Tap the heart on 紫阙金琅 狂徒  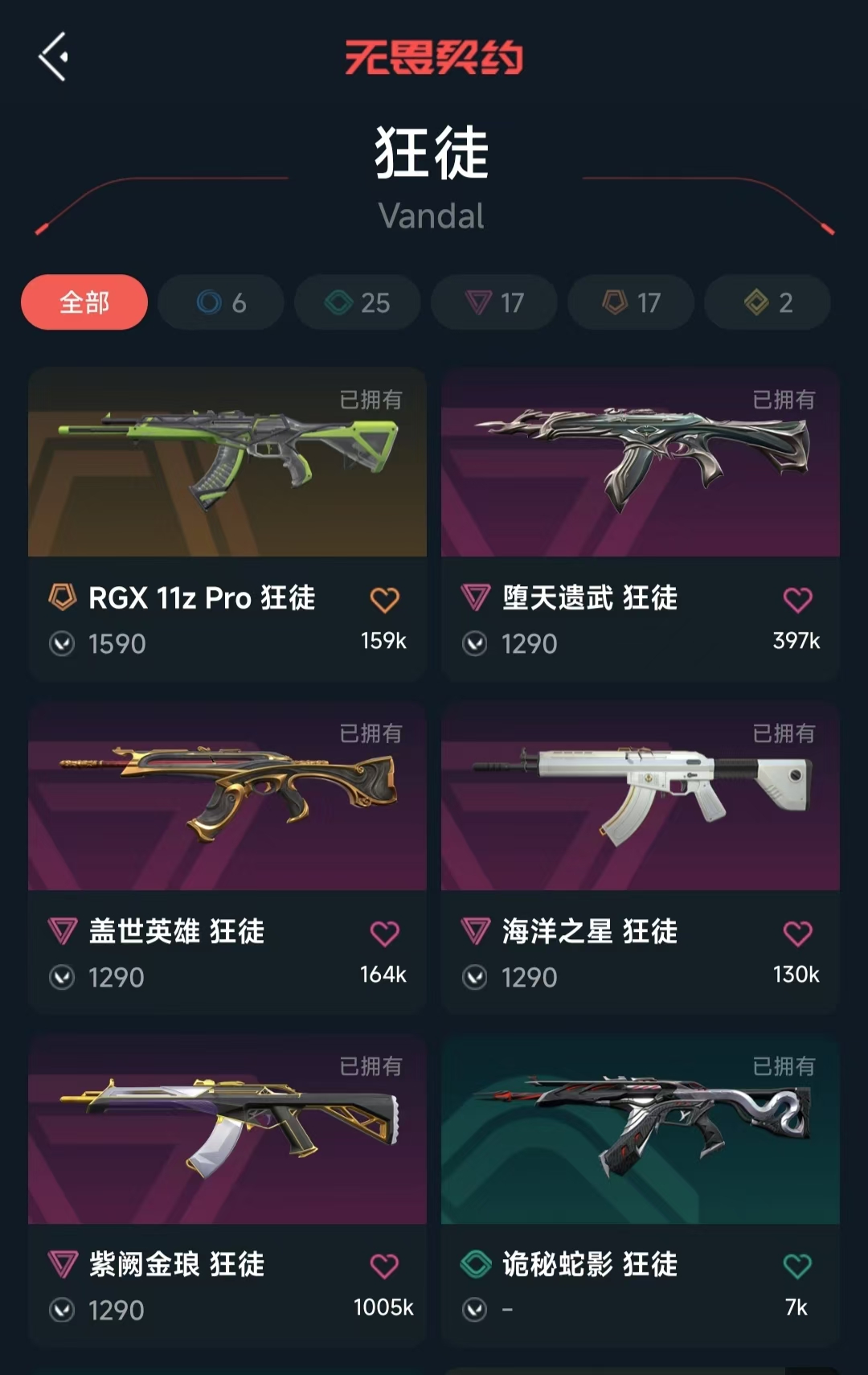pos(384,1266)
